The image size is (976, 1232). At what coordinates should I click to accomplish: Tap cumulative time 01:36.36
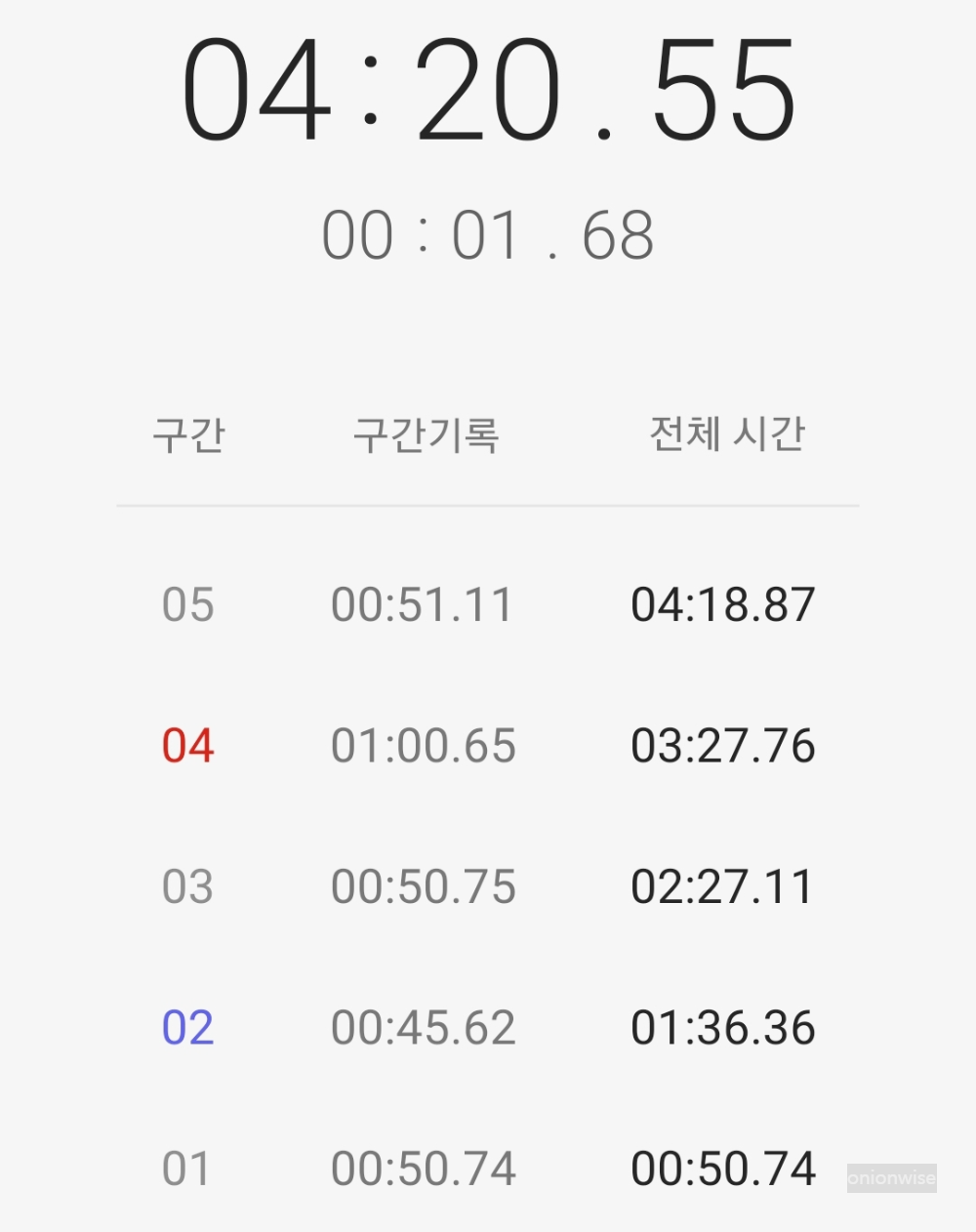pyautogui.click(x=724, y=1027)
